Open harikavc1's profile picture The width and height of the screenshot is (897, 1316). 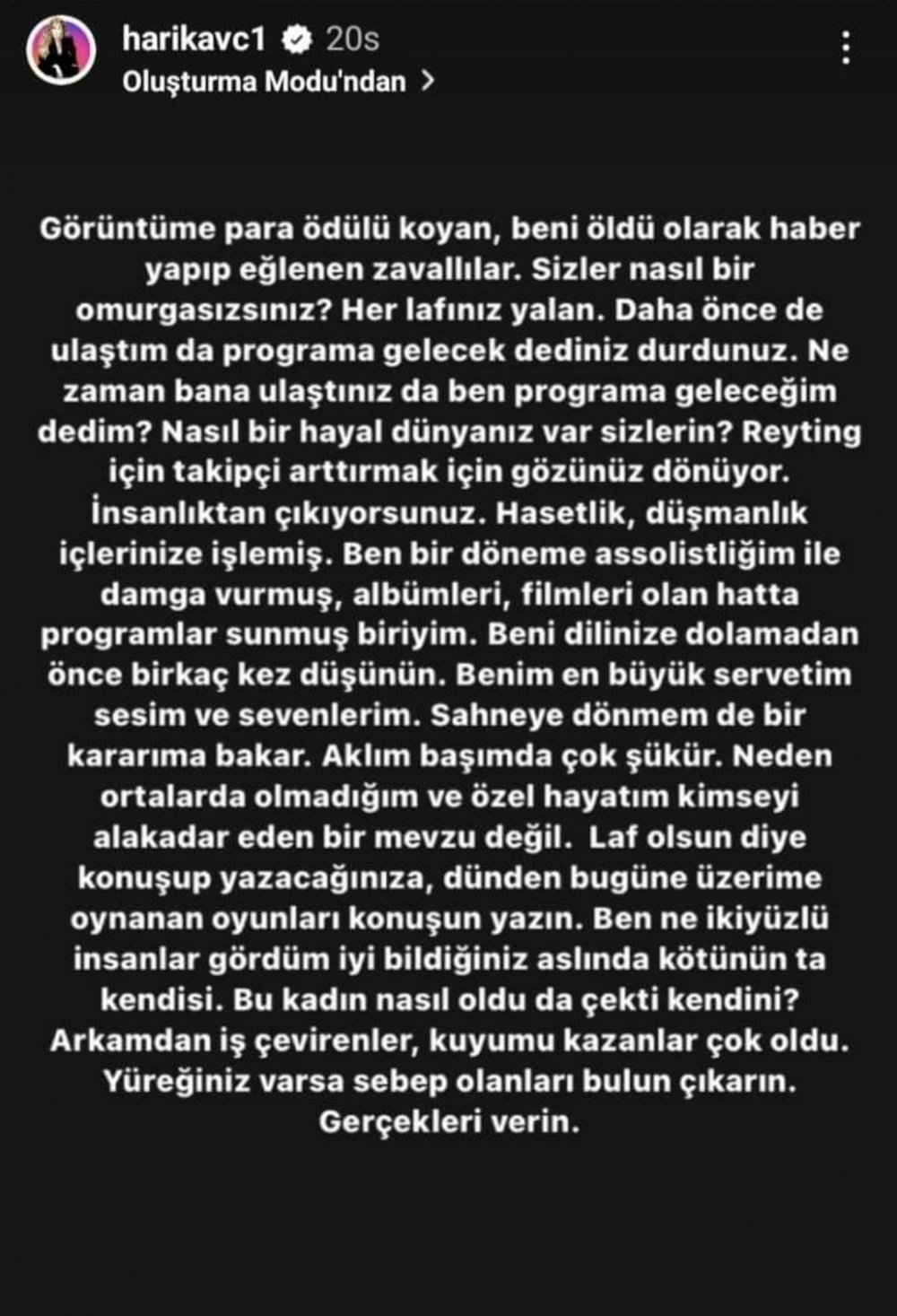pyautogui.click(x=61, y=52)
